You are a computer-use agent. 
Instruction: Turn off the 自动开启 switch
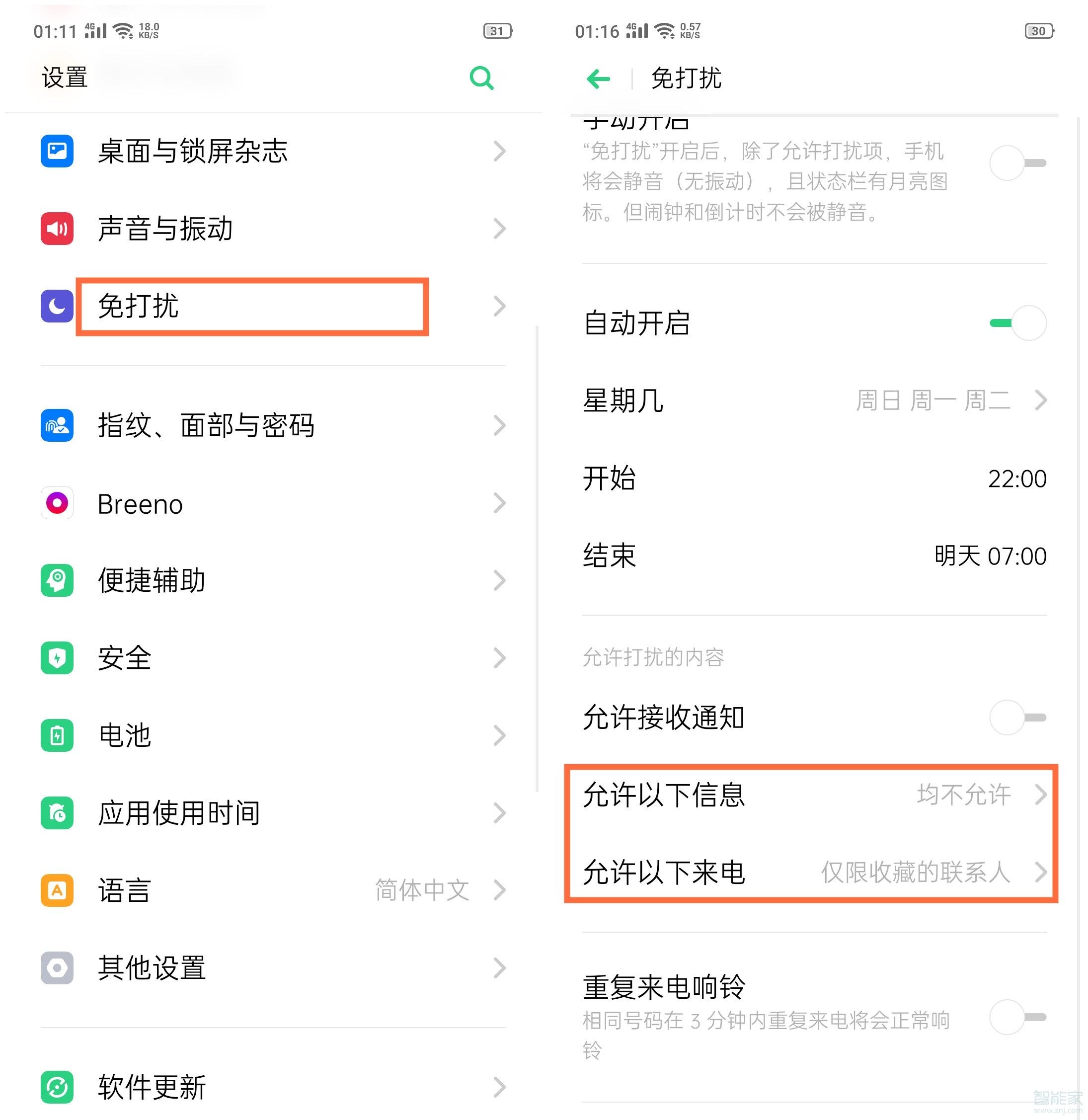pyautogui.click(x=1017, y=323)
